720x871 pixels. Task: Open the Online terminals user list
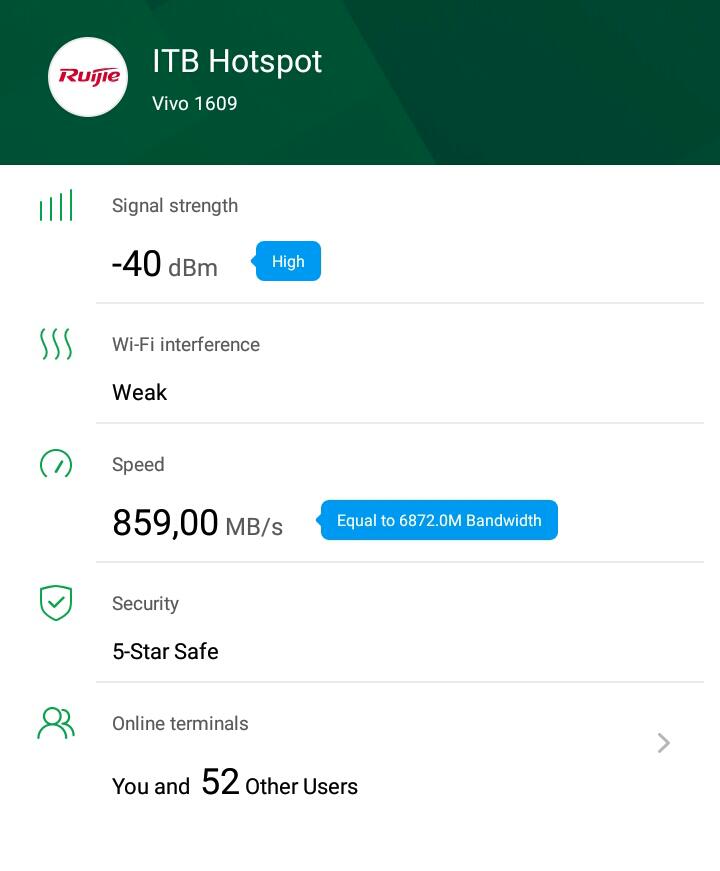[x=663, y=743]
